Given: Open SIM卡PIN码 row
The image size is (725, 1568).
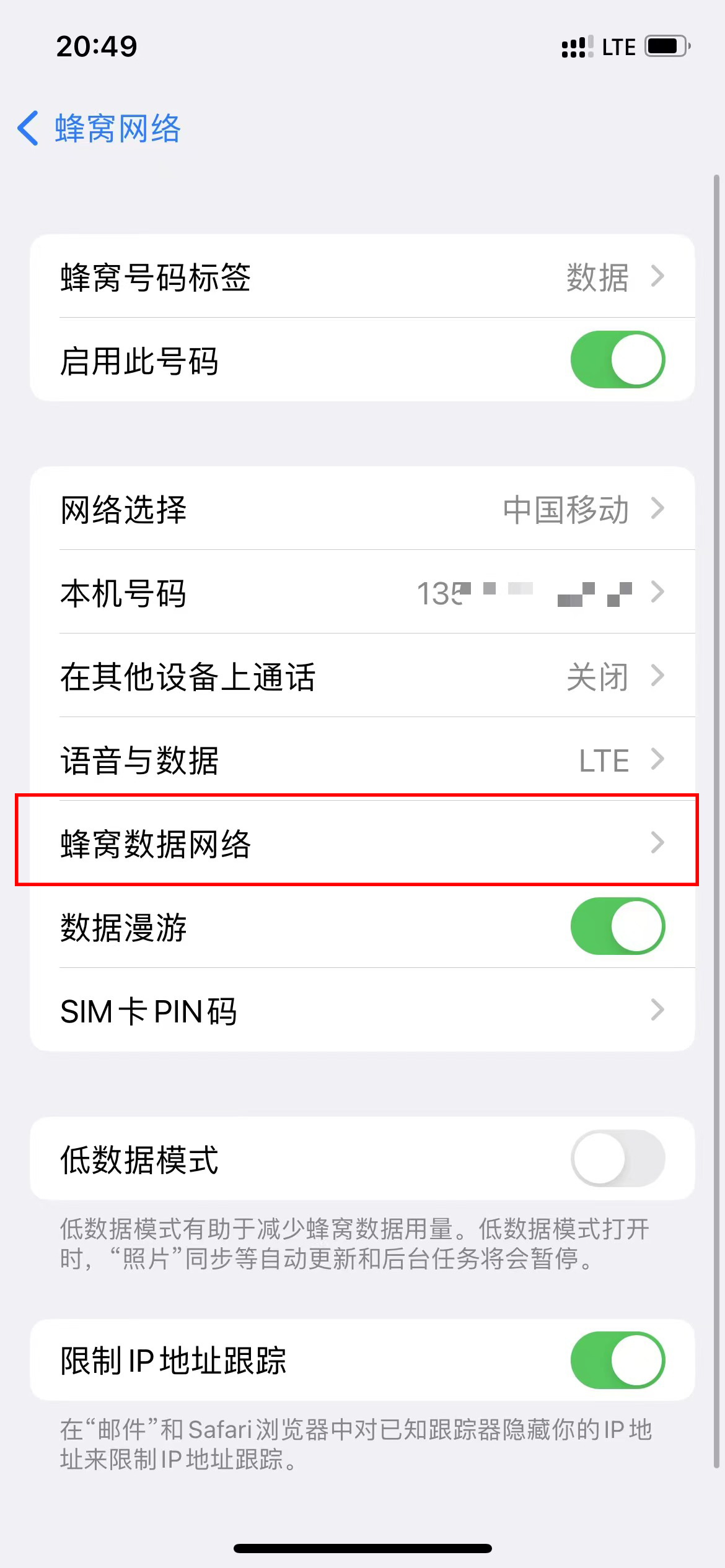Looking at the screenshot, I should tap(362, 1011).
